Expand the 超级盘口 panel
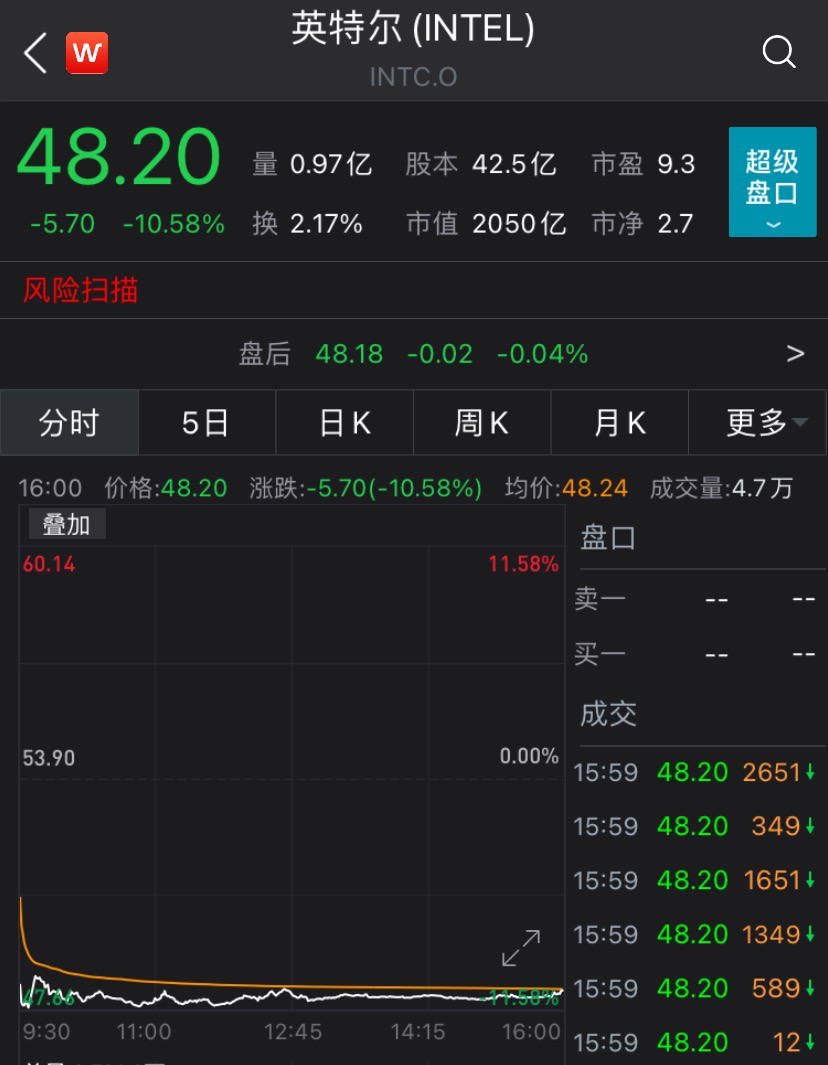Screen dimensions: 828x1065 tap(772, 182)
